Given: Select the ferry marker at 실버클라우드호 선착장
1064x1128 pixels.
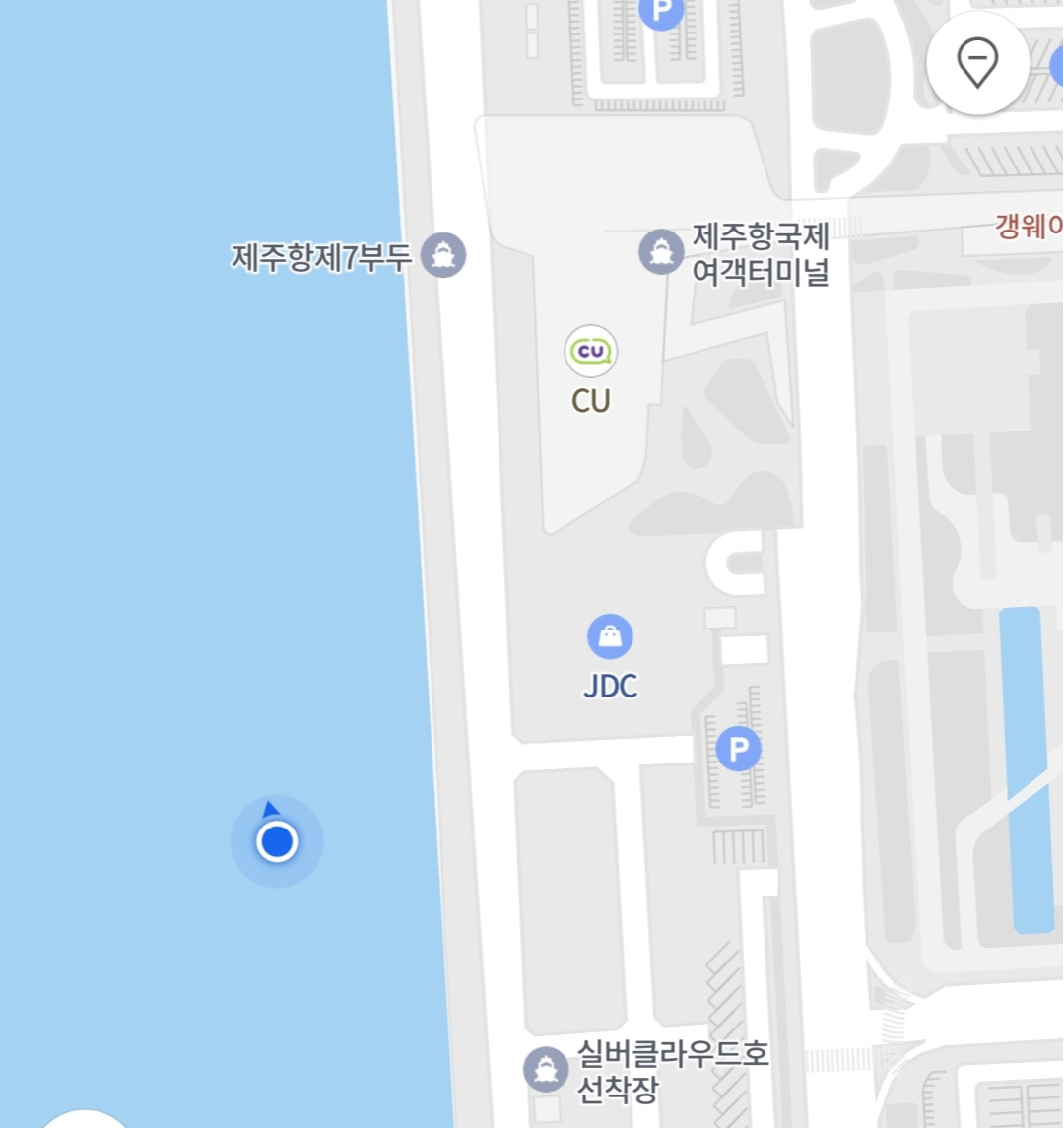Looking at the screenshot, I should [545, 1065].
